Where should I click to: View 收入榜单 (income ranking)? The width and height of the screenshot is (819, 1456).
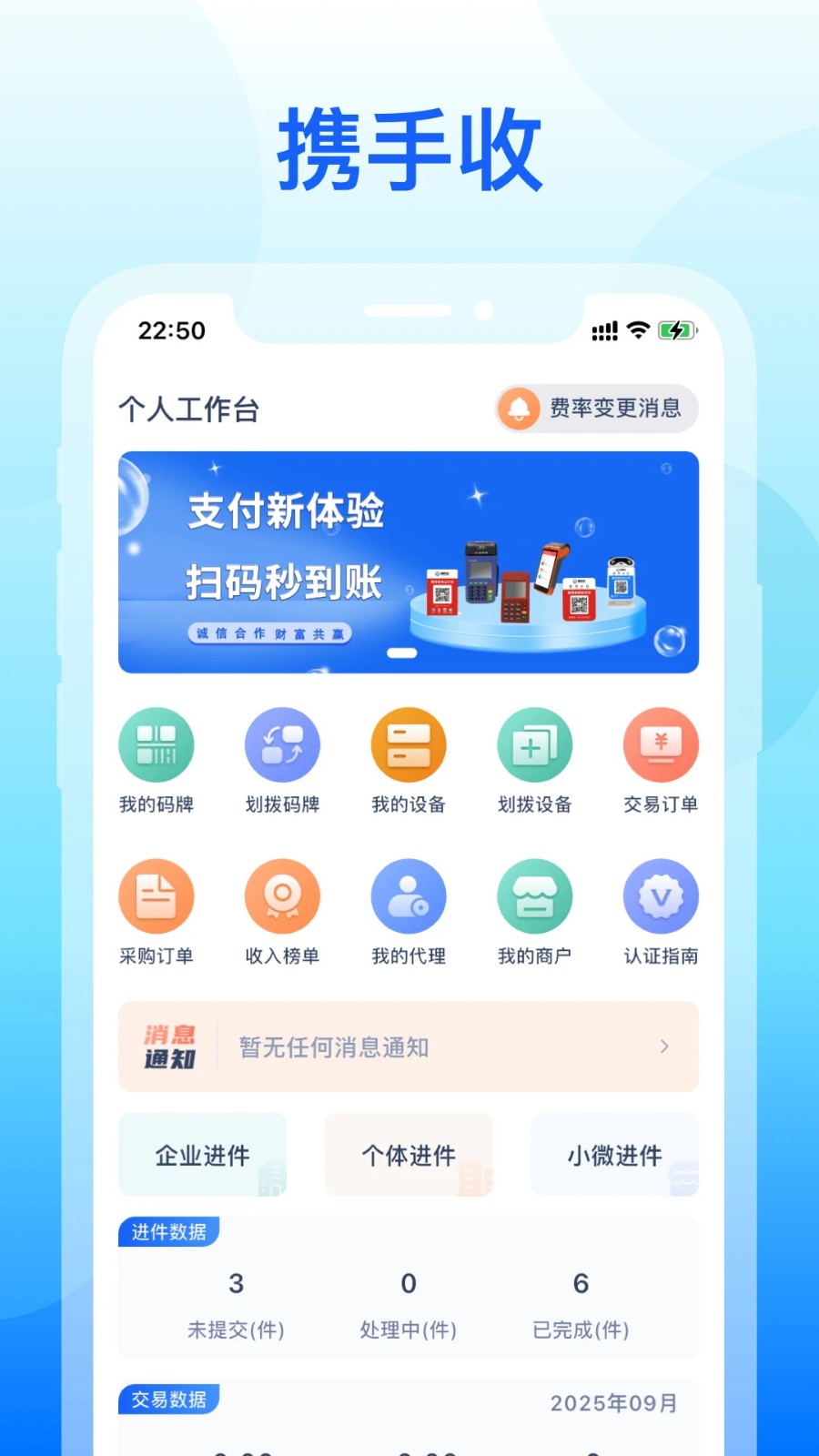(282, 913)
